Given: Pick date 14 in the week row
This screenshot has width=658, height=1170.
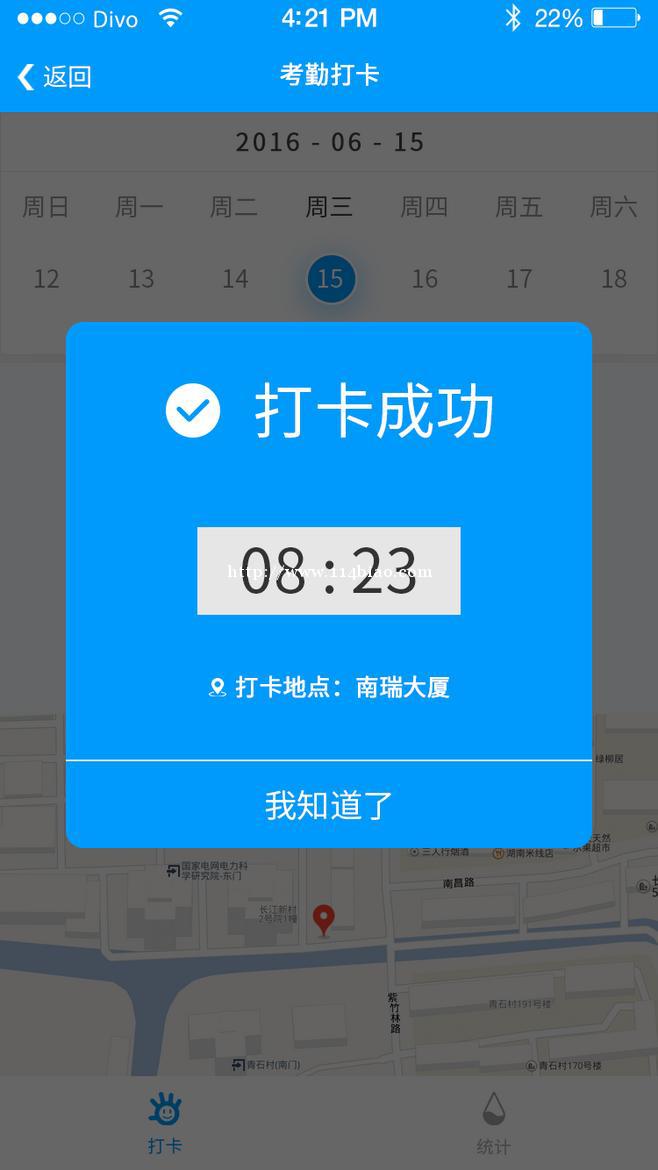Looking at the screenshot, I should tap(235, 279).
